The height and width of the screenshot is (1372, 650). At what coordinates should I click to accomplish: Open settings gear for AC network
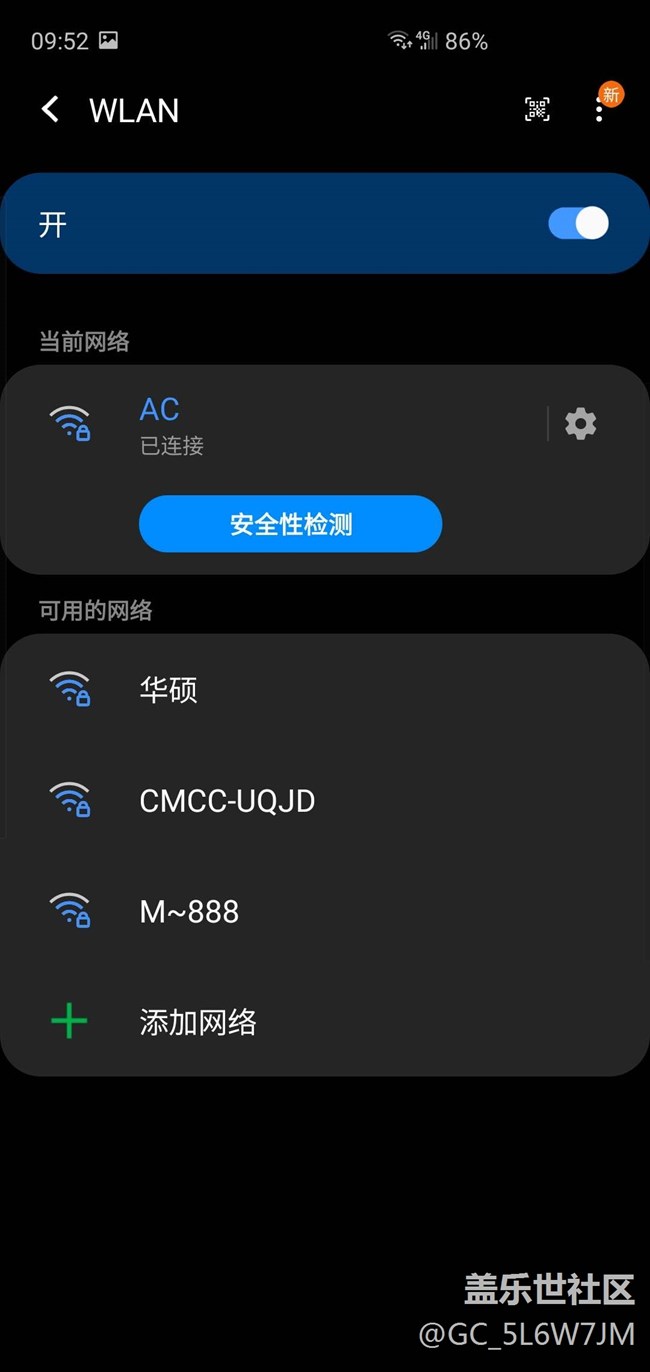pos(581,424)
